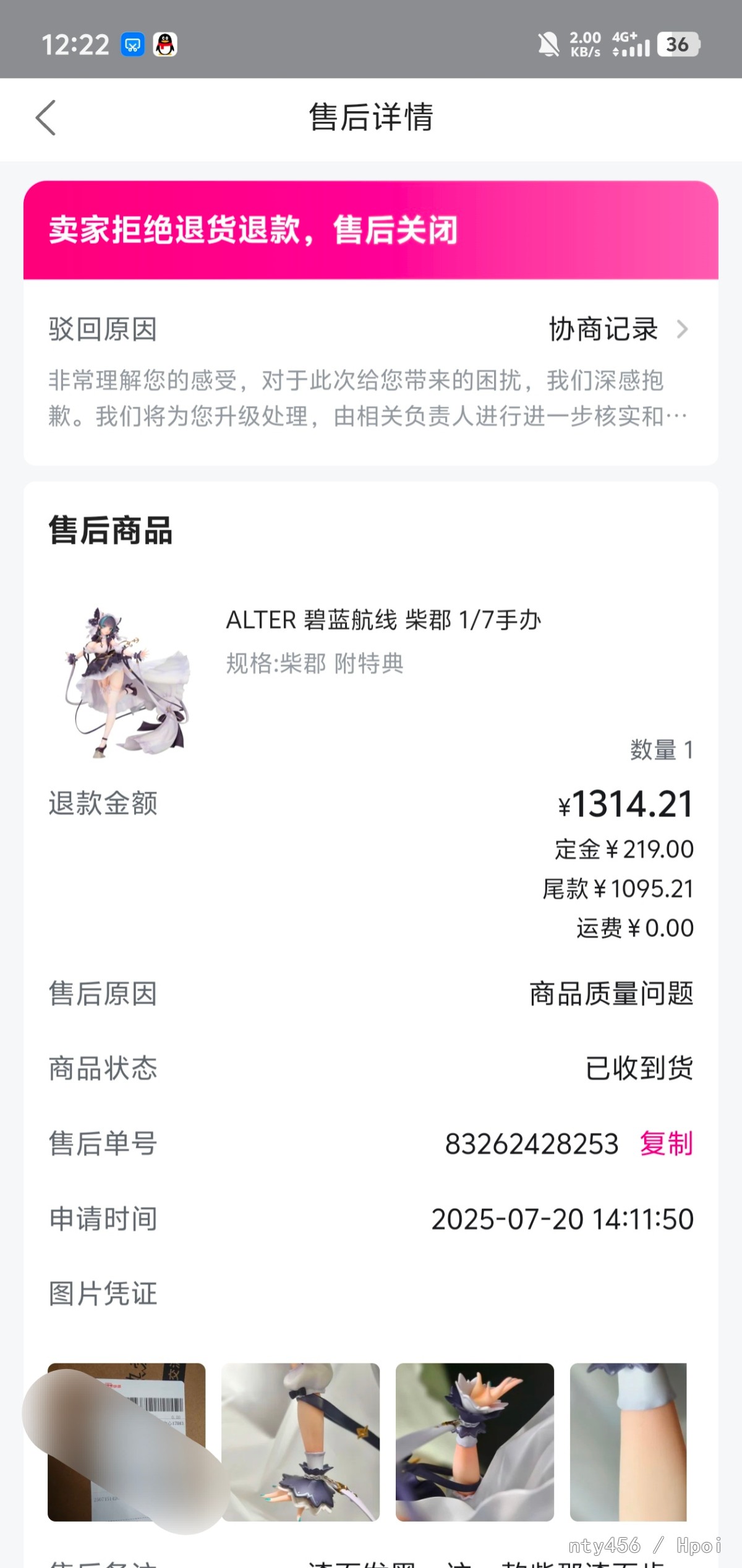View the evidence photo of the raised hand

point(474,1441)
